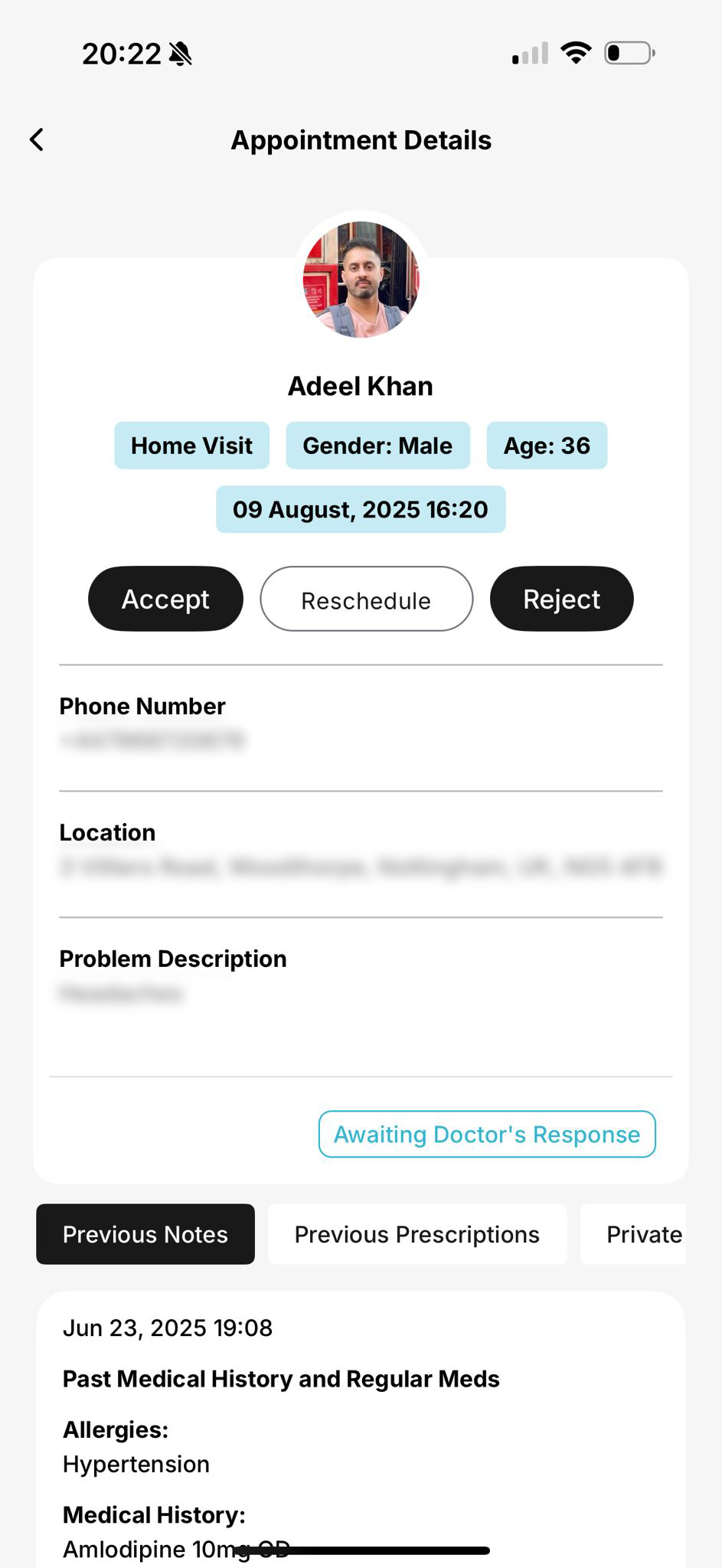Go back from Appointment Details

37,139
